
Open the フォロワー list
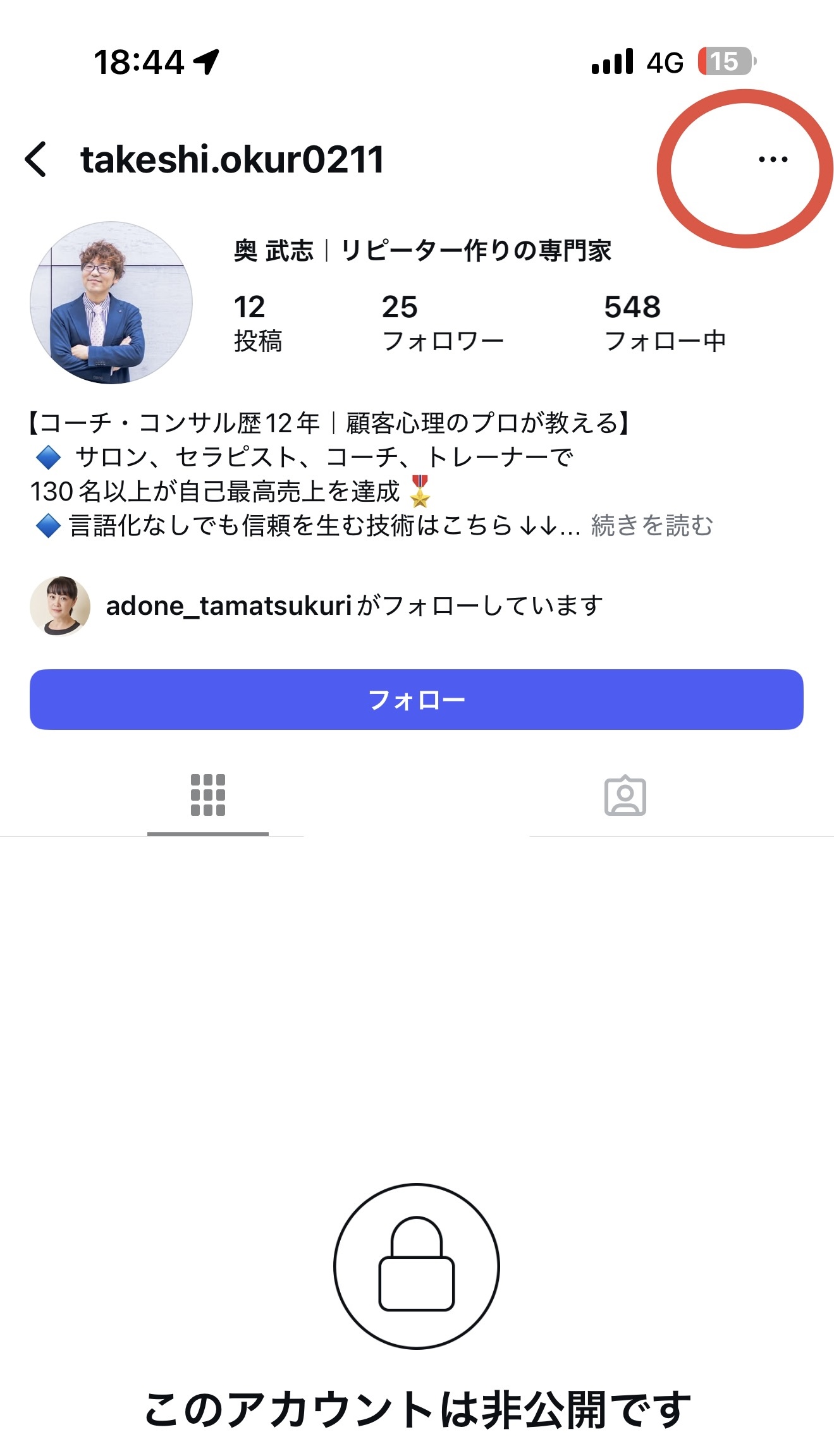click(442, 322)
